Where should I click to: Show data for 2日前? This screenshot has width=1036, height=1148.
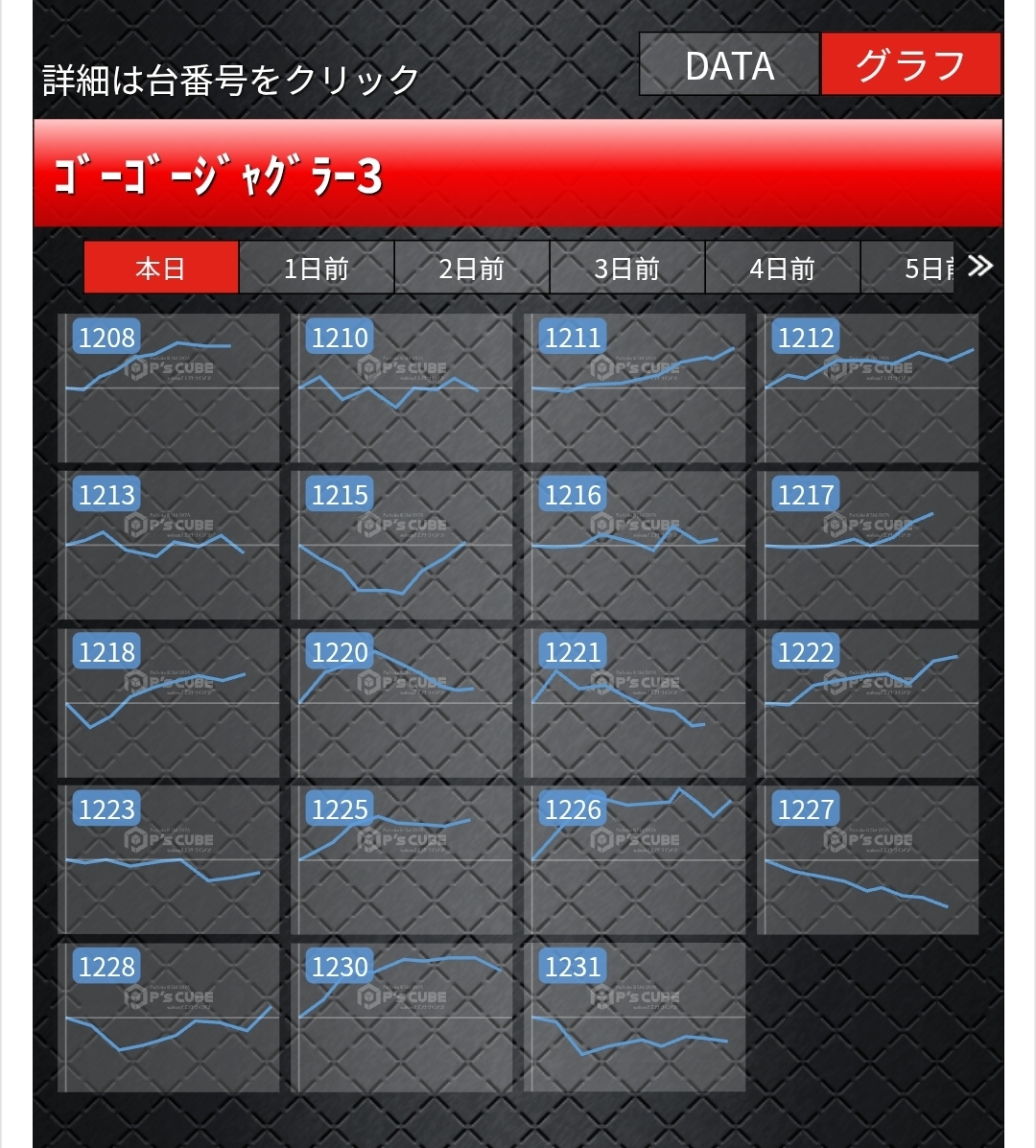471,268
